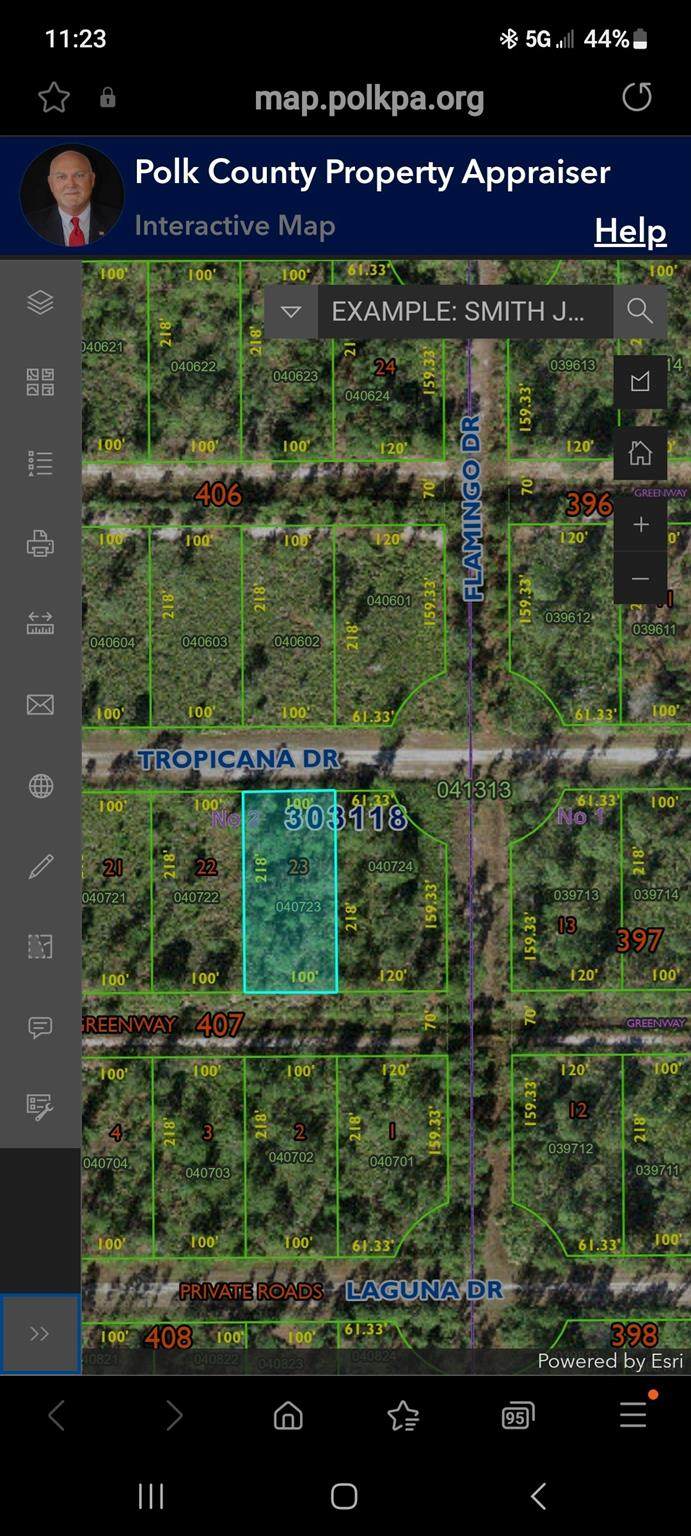Open the print tool
The image size is (691, 1536).
tap(40, 544)
